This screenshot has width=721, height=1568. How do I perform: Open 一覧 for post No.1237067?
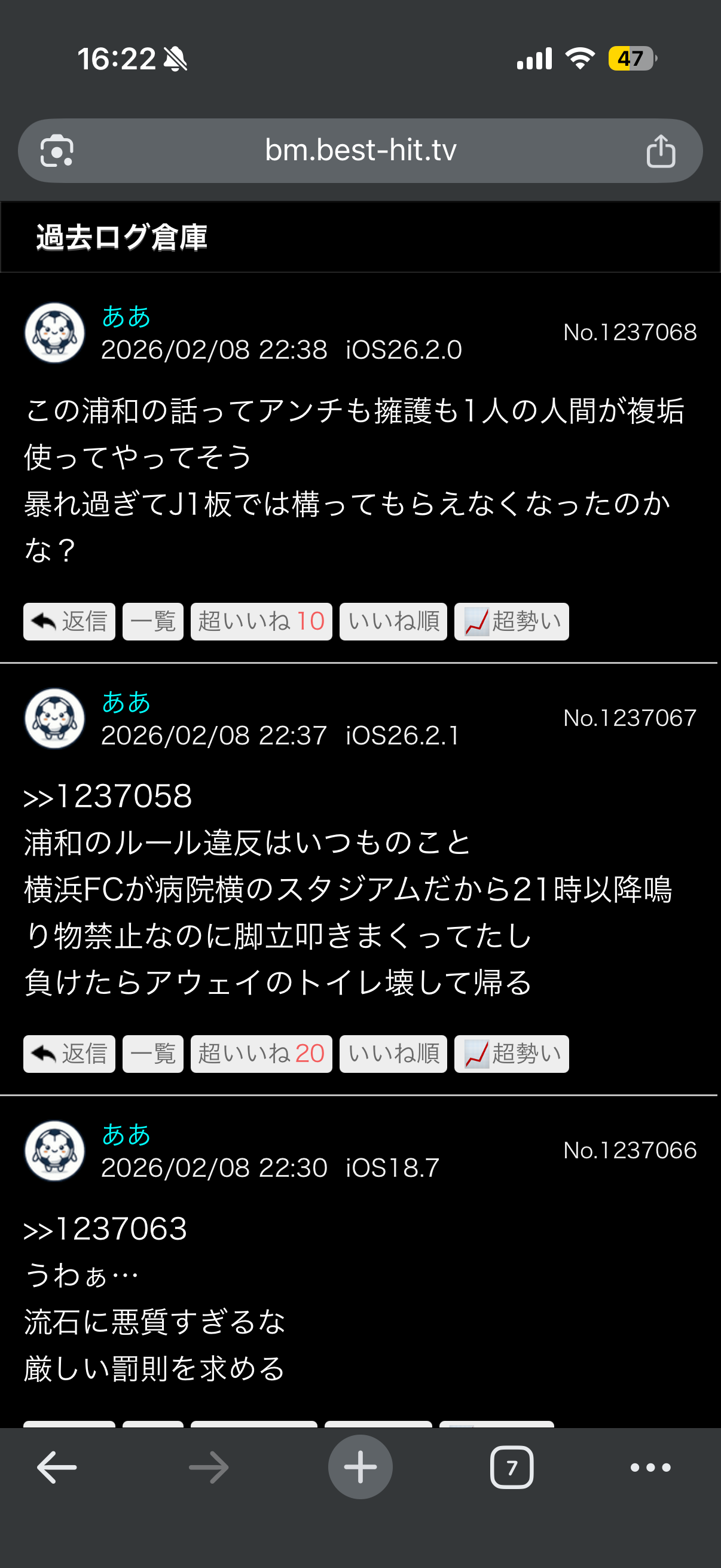coord(152,1054)
